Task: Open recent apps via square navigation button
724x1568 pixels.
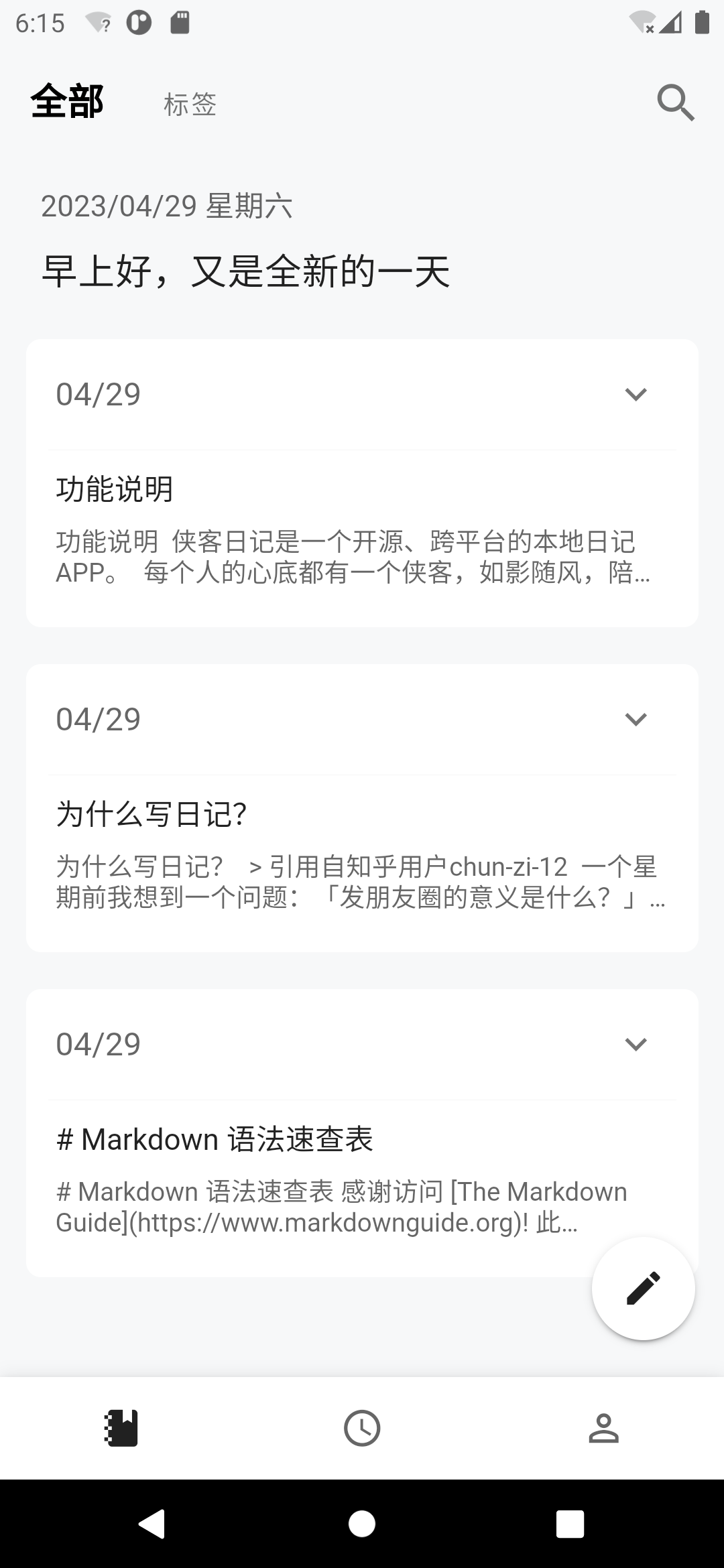Action: [570, 1525]
